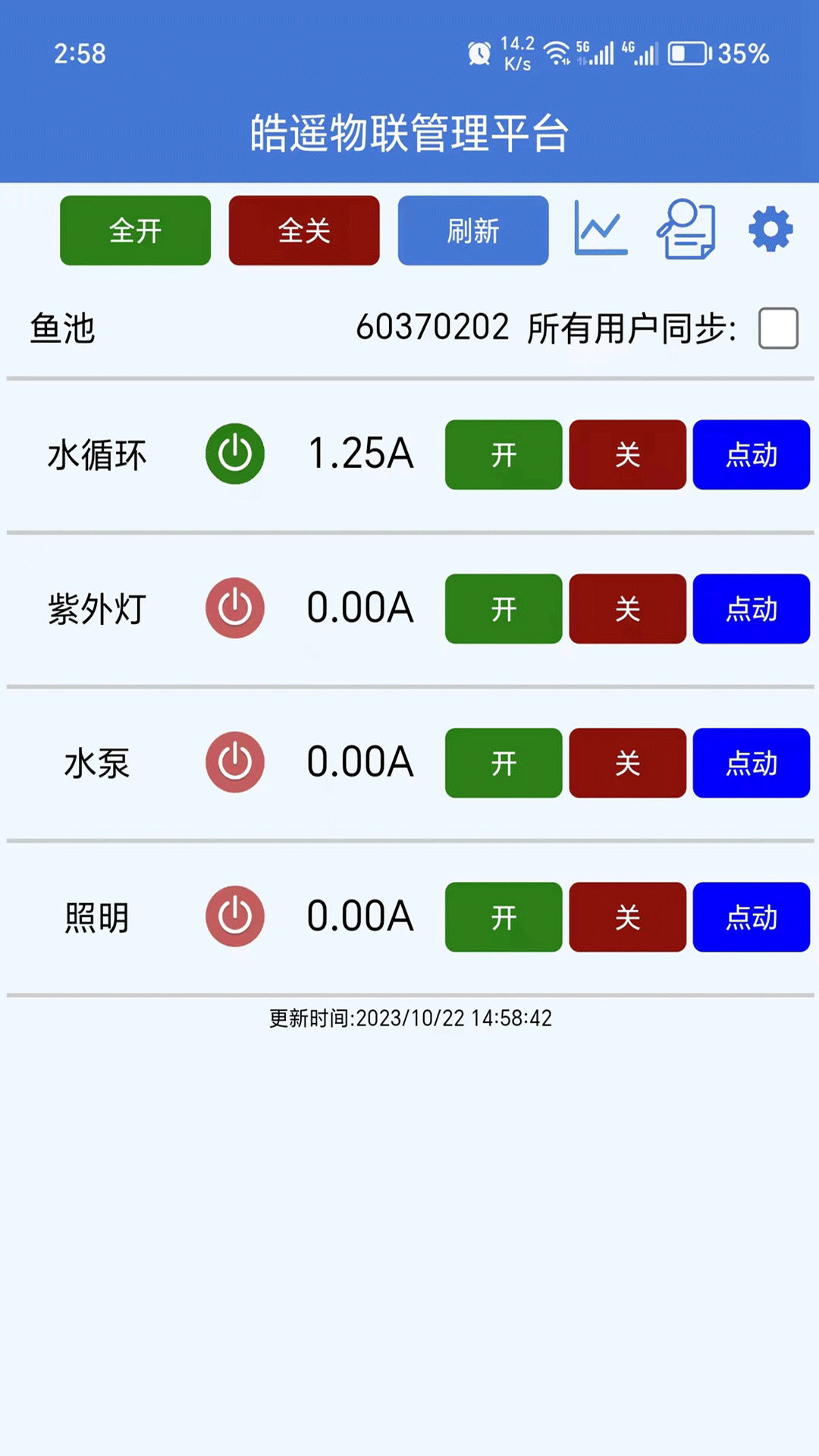Turn on 照明 with its 开 button
819x1456 pixels.
pos(503,917)
